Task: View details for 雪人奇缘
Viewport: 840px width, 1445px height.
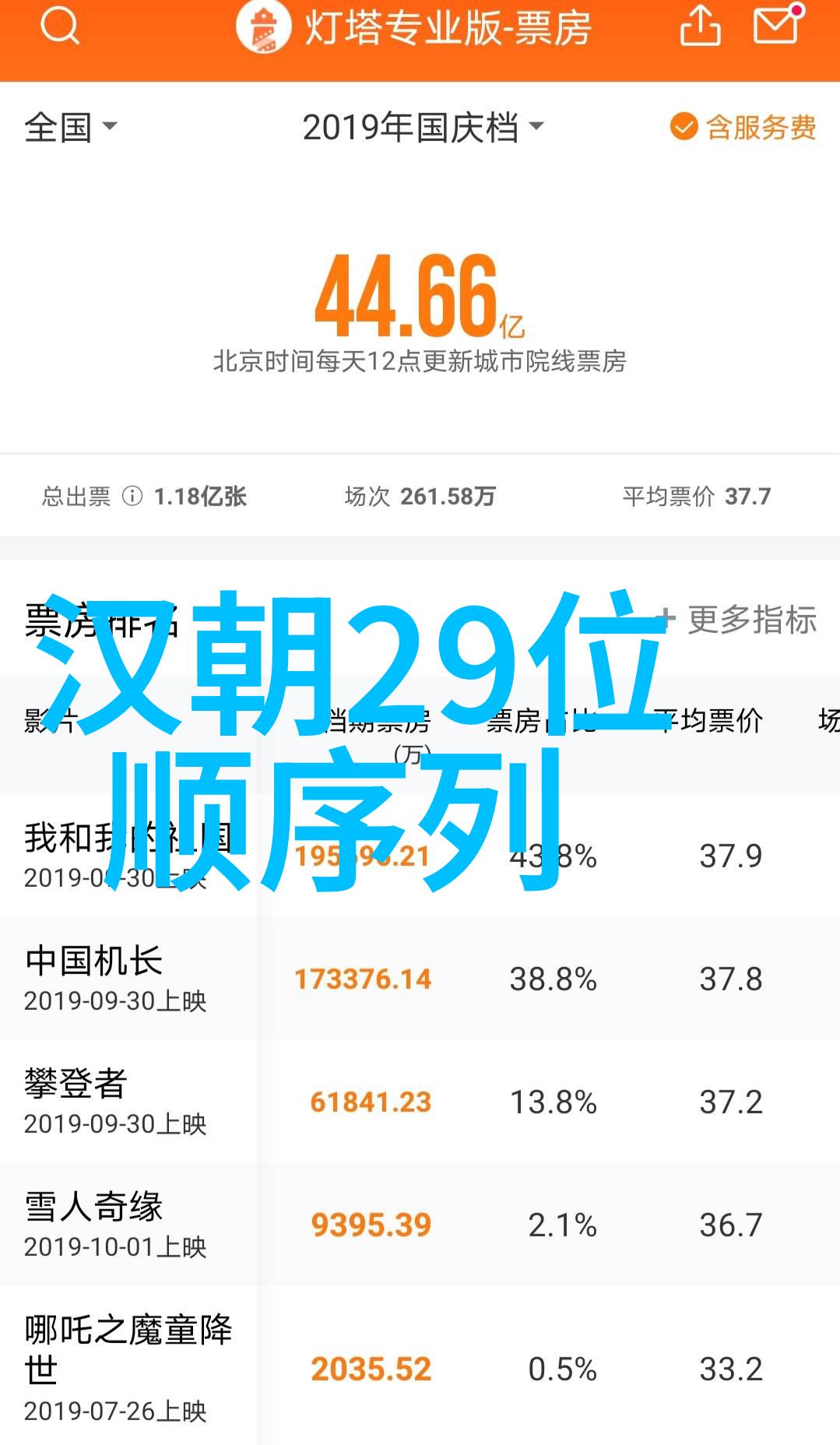Action: (420, 1224)
